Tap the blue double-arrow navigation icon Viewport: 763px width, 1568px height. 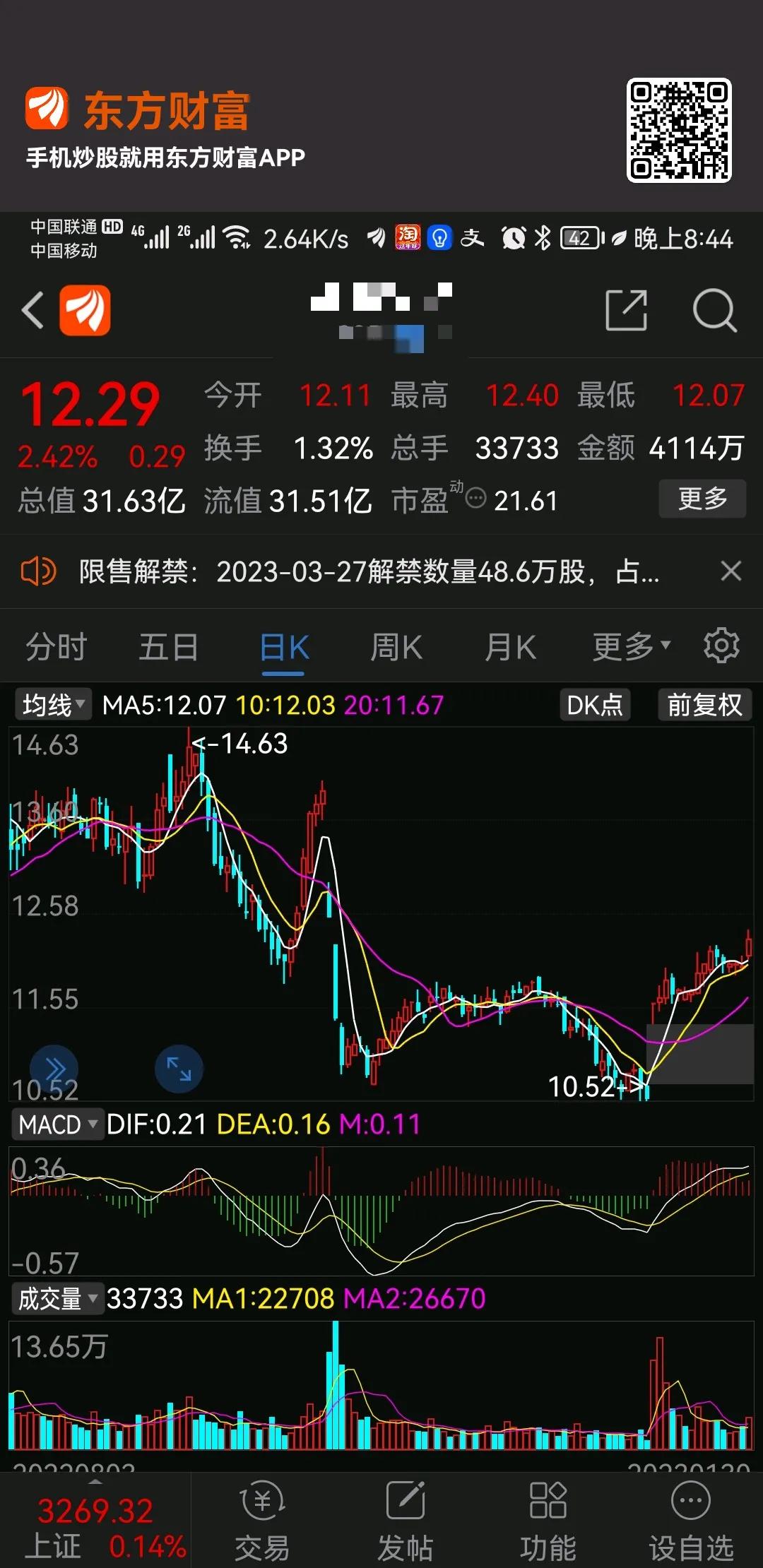55,1068
